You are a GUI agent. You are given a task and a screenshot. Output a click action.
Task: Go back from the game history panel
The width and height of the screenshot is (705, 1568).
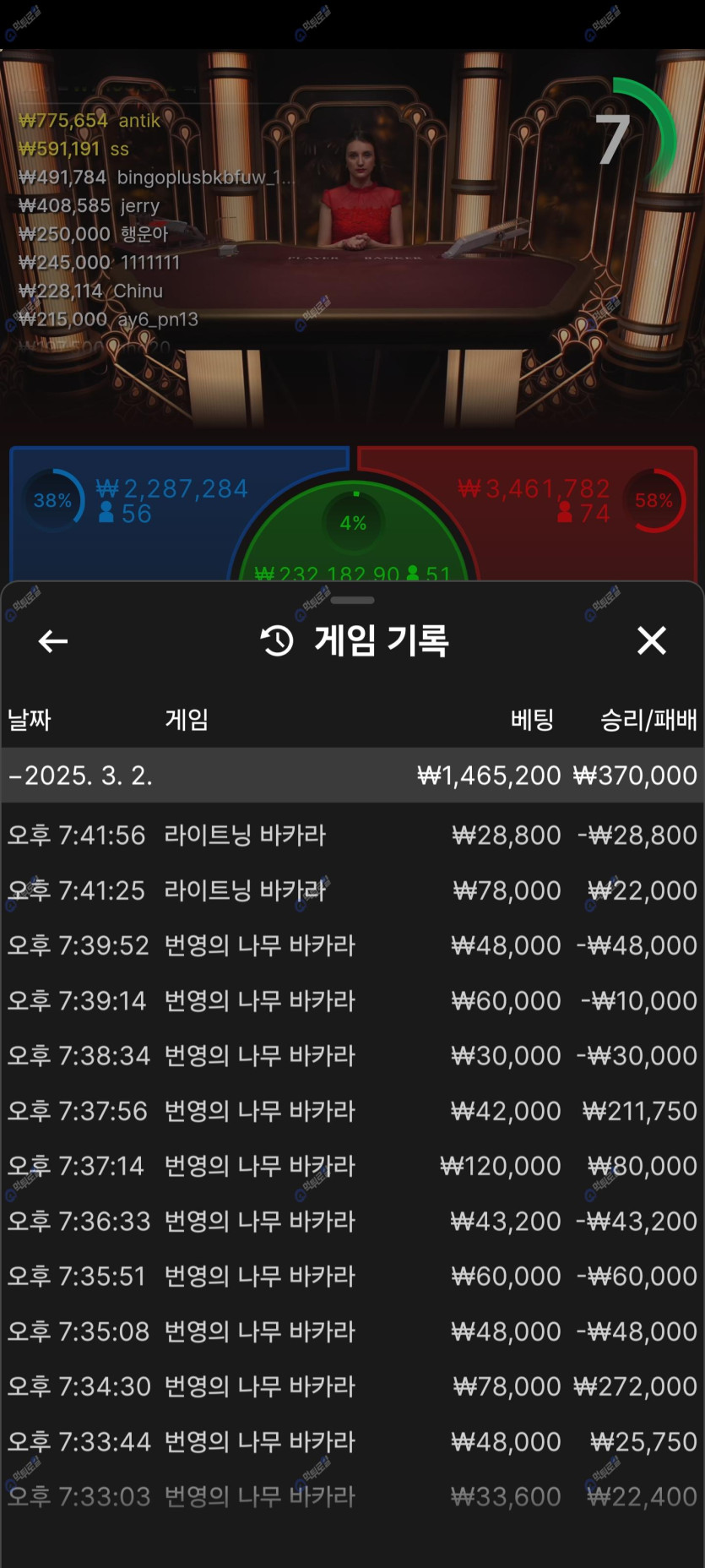pos(53,641)
